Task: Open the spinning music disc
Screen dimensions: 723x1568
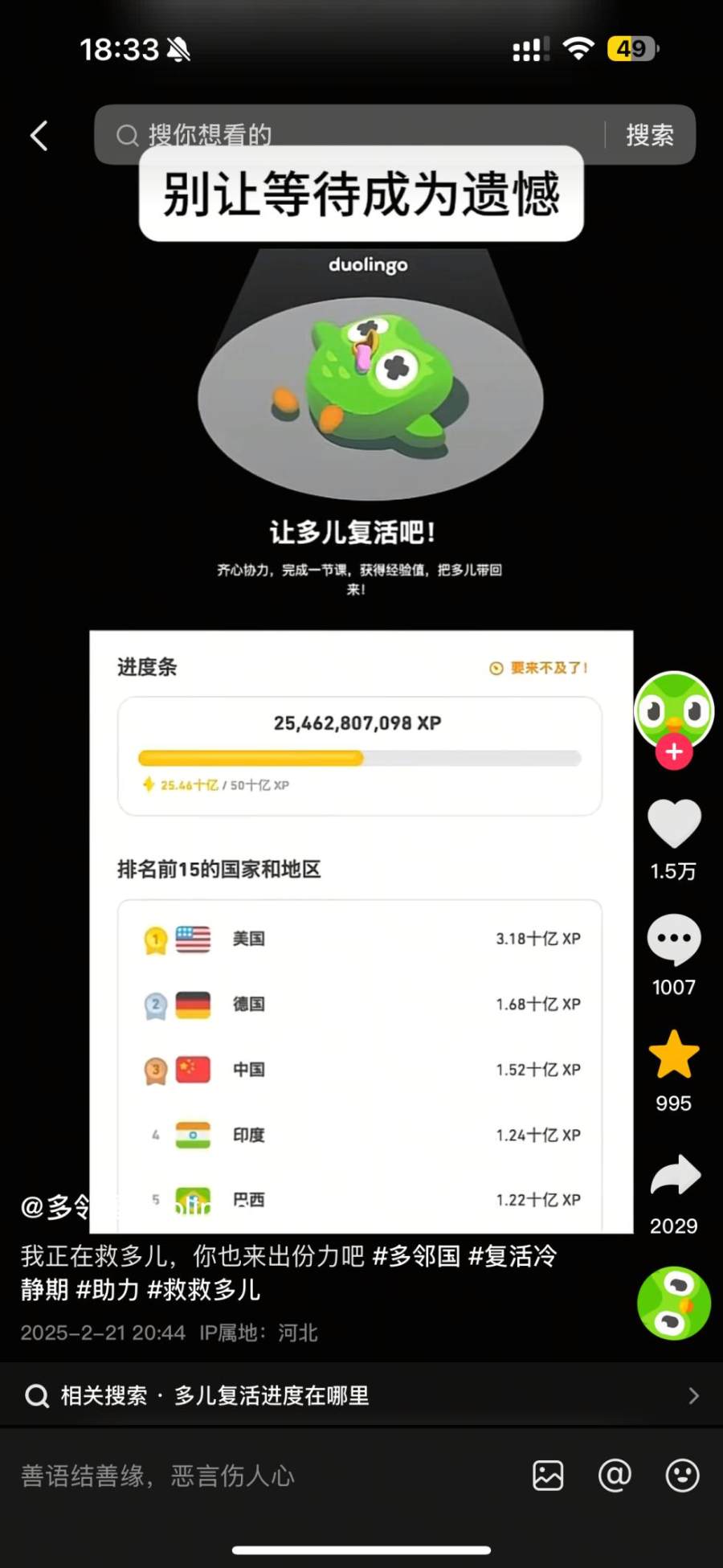Action: [673, 1303]
